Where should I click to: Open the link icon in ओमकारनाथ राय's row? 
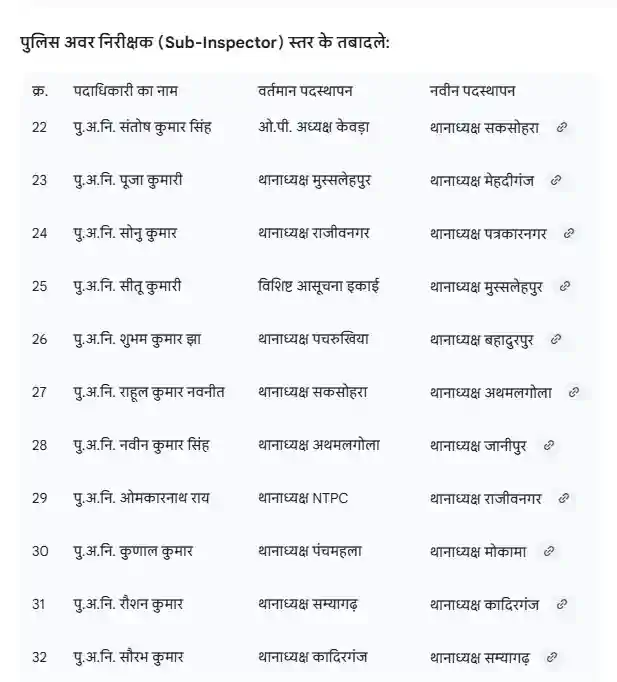click(564, 498)
